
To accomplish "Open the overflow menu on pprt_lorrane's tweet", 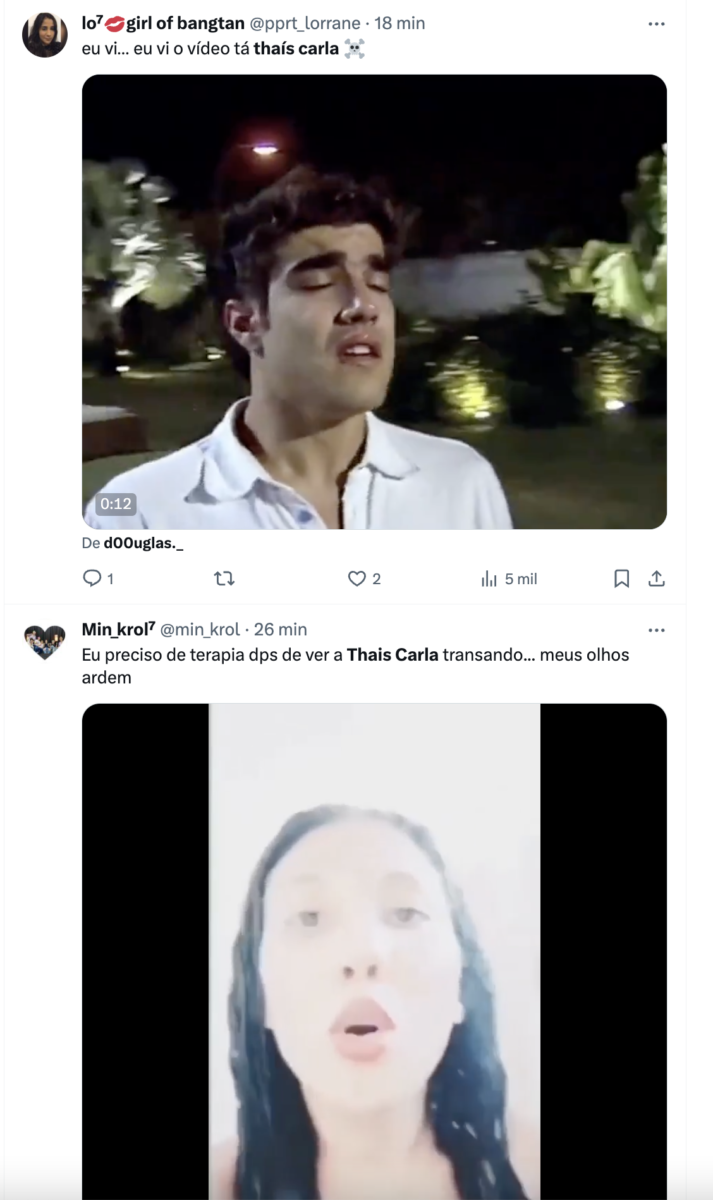I will pyautogui.click(x=656, y=23).
